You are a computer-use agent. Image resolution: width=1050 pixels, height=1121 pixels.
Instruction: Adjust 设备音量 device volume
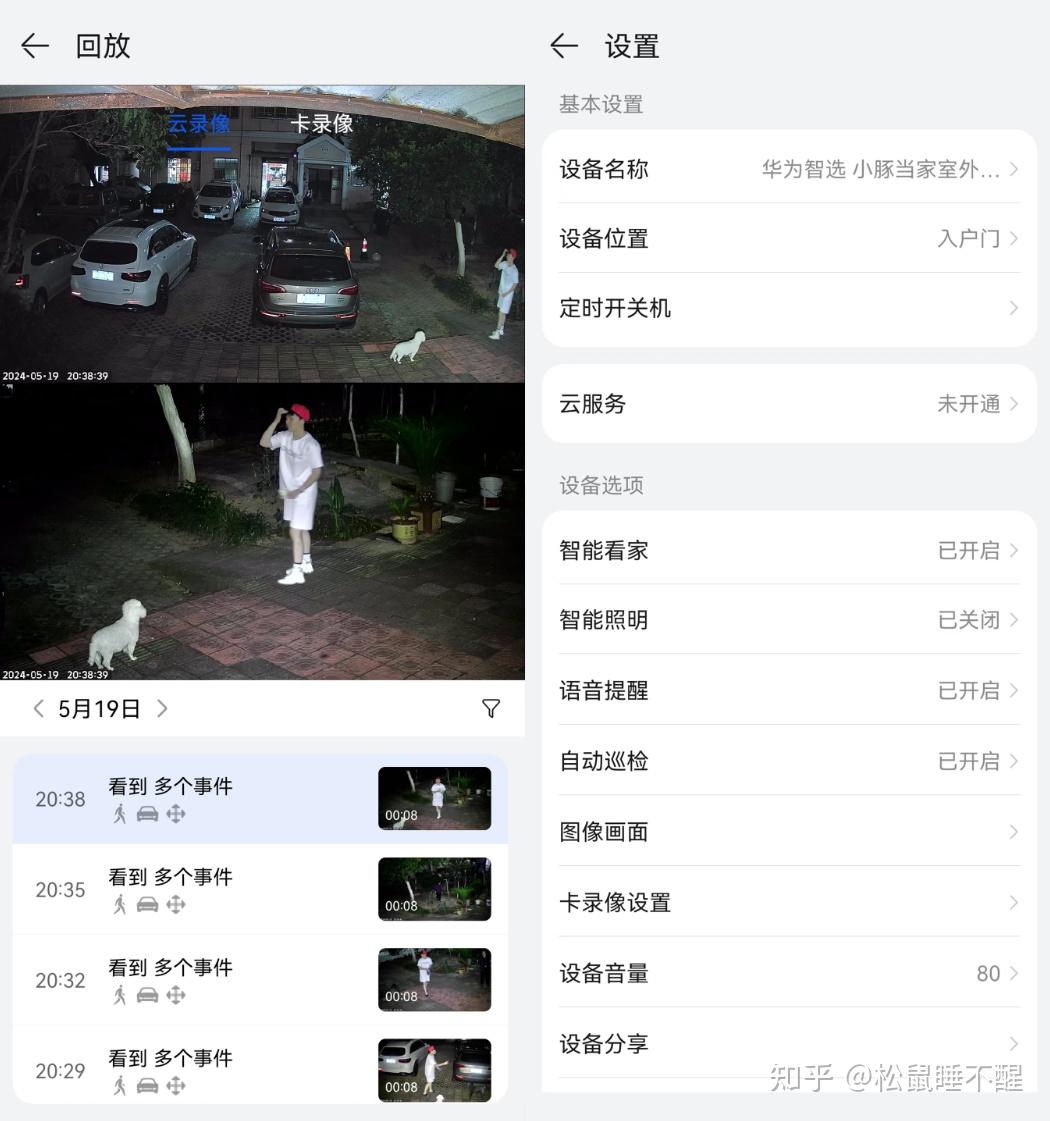pos(788,973)
